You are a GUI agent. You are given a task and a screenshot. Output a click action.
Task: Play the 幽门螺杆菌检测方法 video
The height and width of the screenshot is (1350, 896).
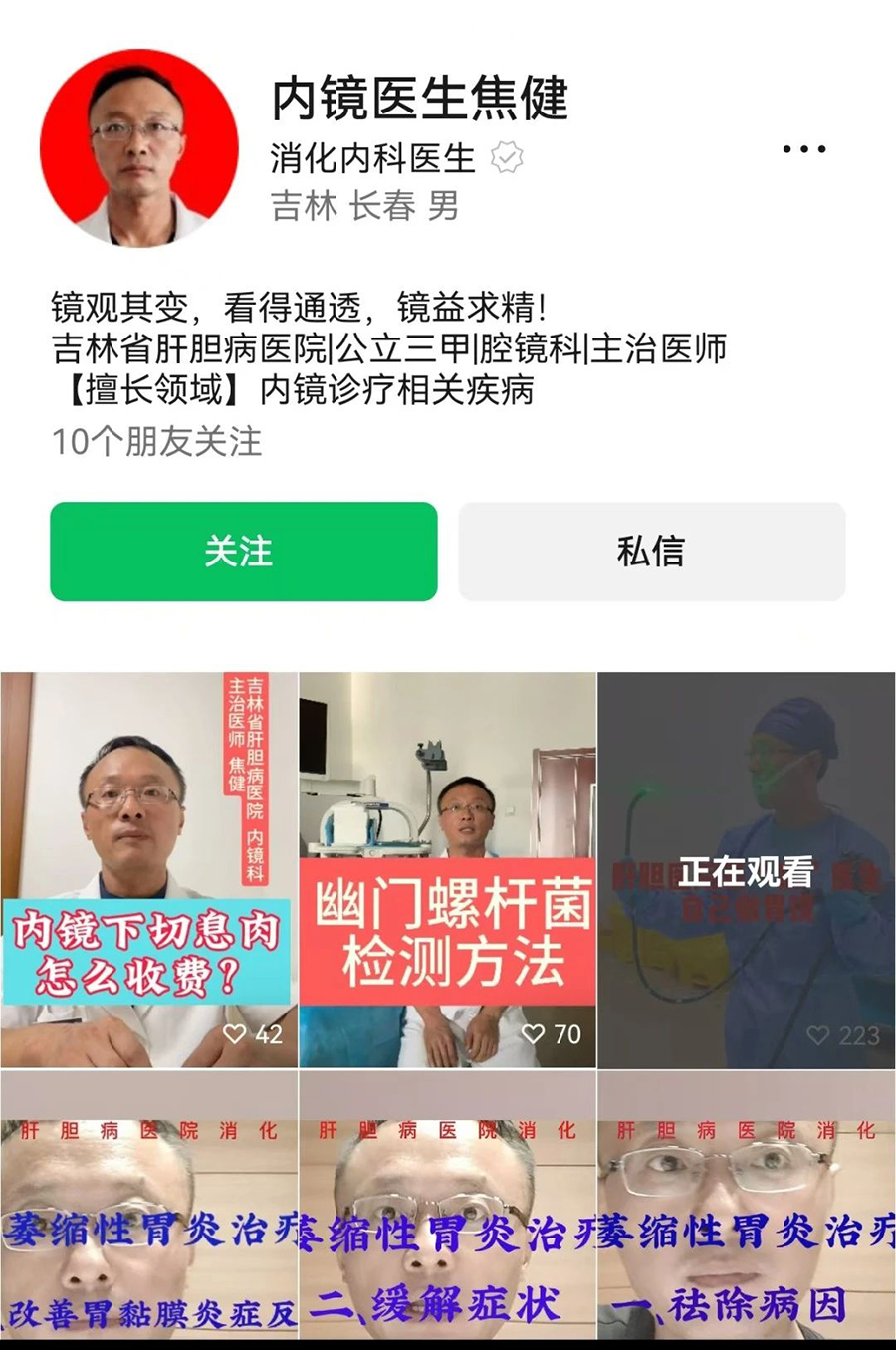[x=447, y=870]
